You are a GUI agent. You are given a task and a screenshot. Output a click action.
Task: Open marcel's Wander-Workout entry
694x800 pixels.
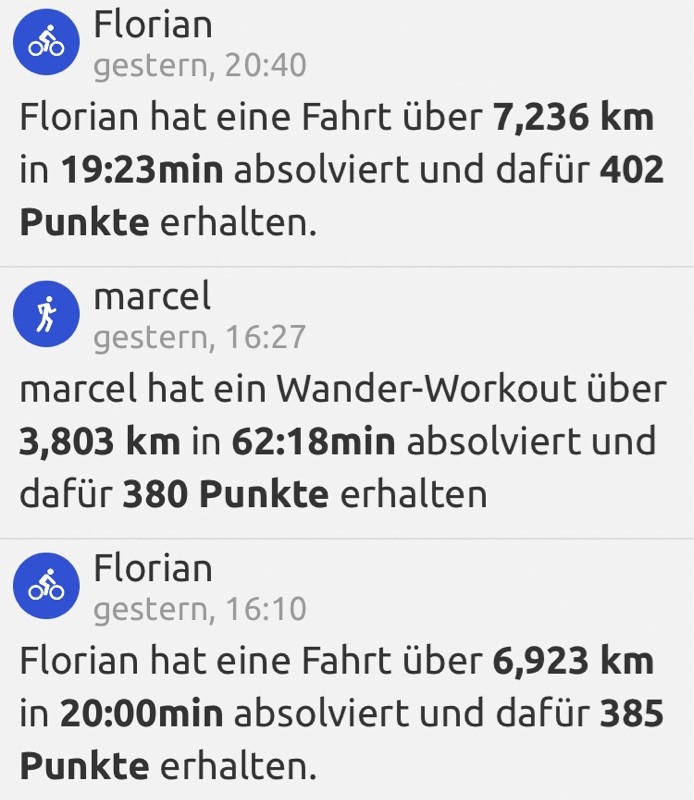point(340,440)
